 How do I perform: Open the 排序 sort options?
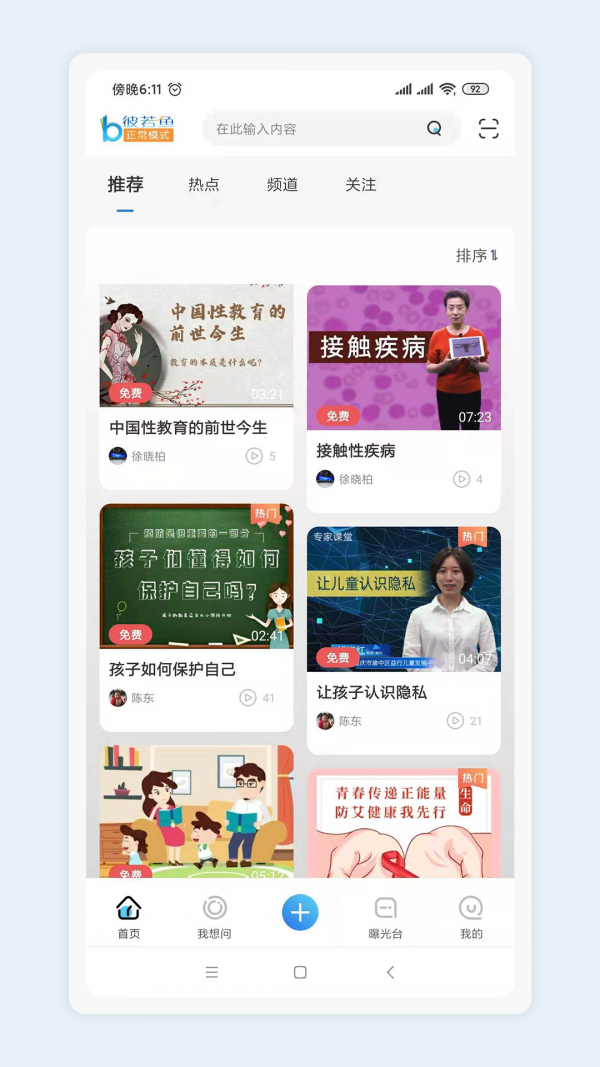tap(476, 256)
